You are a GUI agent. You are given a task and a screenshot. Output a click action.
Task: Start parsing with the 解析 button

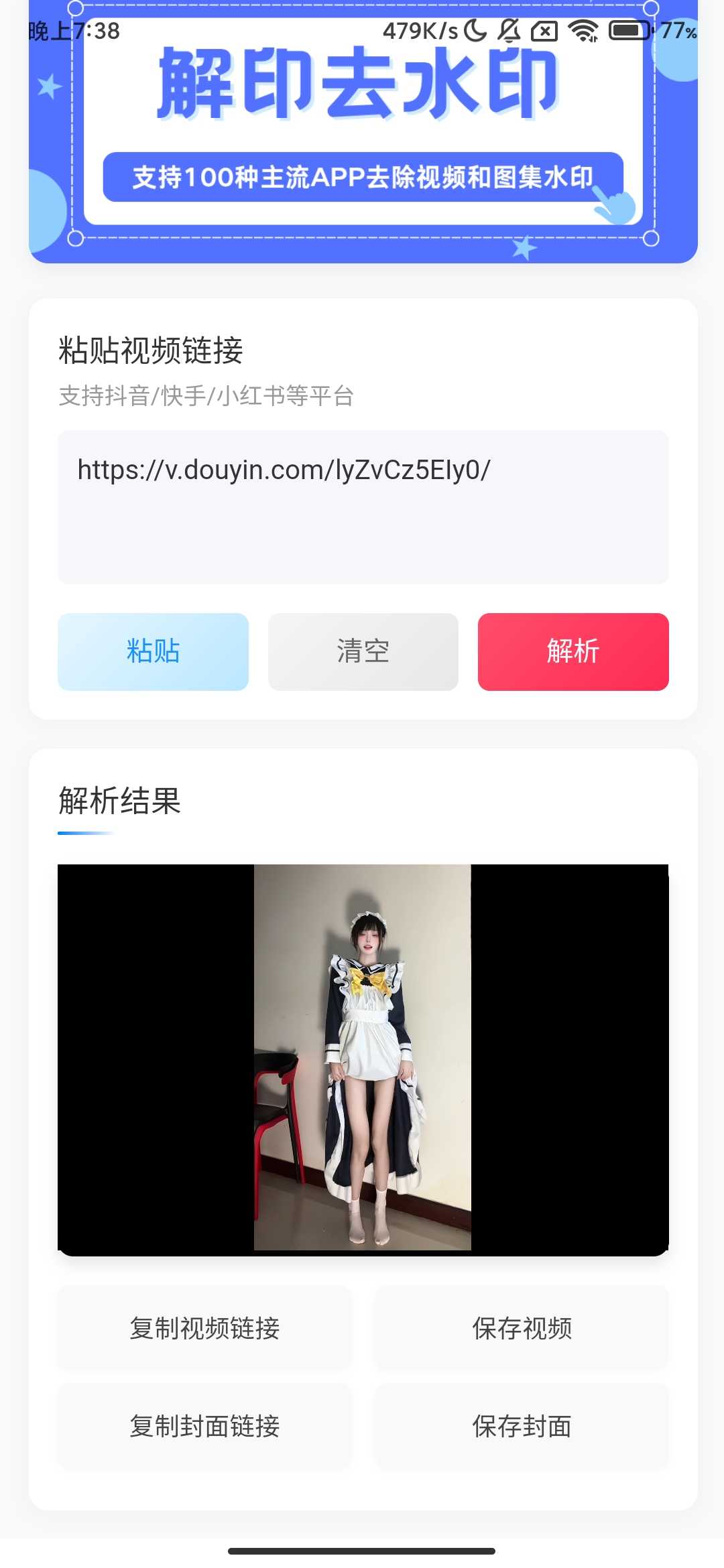572,651
